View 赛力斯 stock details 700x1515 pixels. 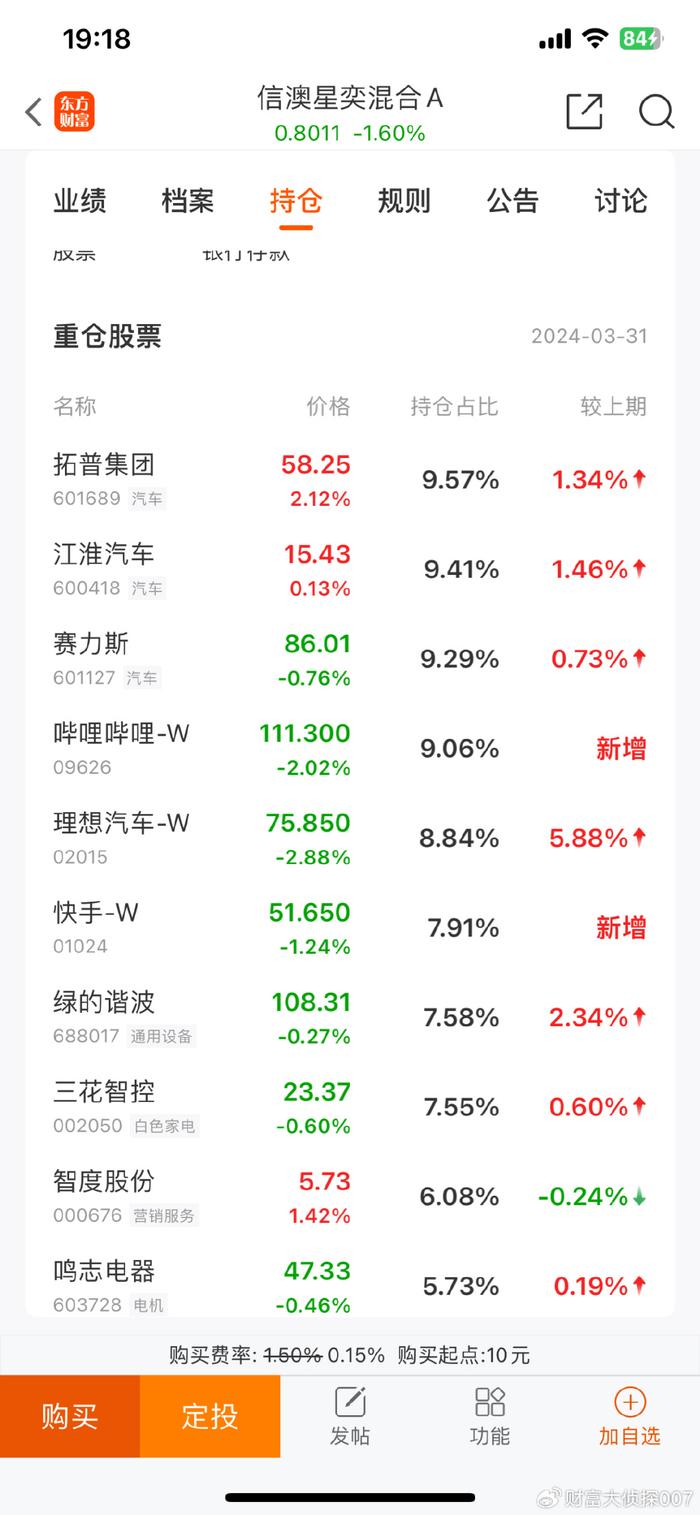(x=350, y=659)
